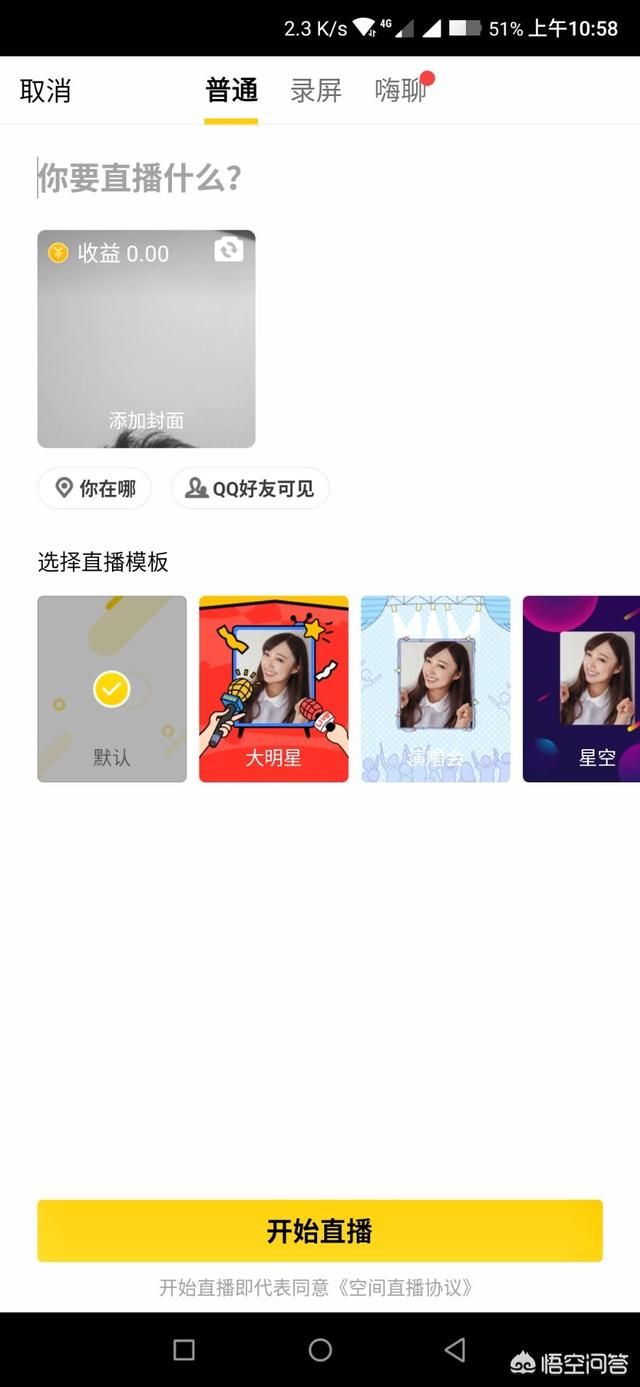Viewport: 640px width, 1387px height.
Task: Change visibility via QQ好友可见 chip
Action: pyautogui.click(x=250, y=488)
